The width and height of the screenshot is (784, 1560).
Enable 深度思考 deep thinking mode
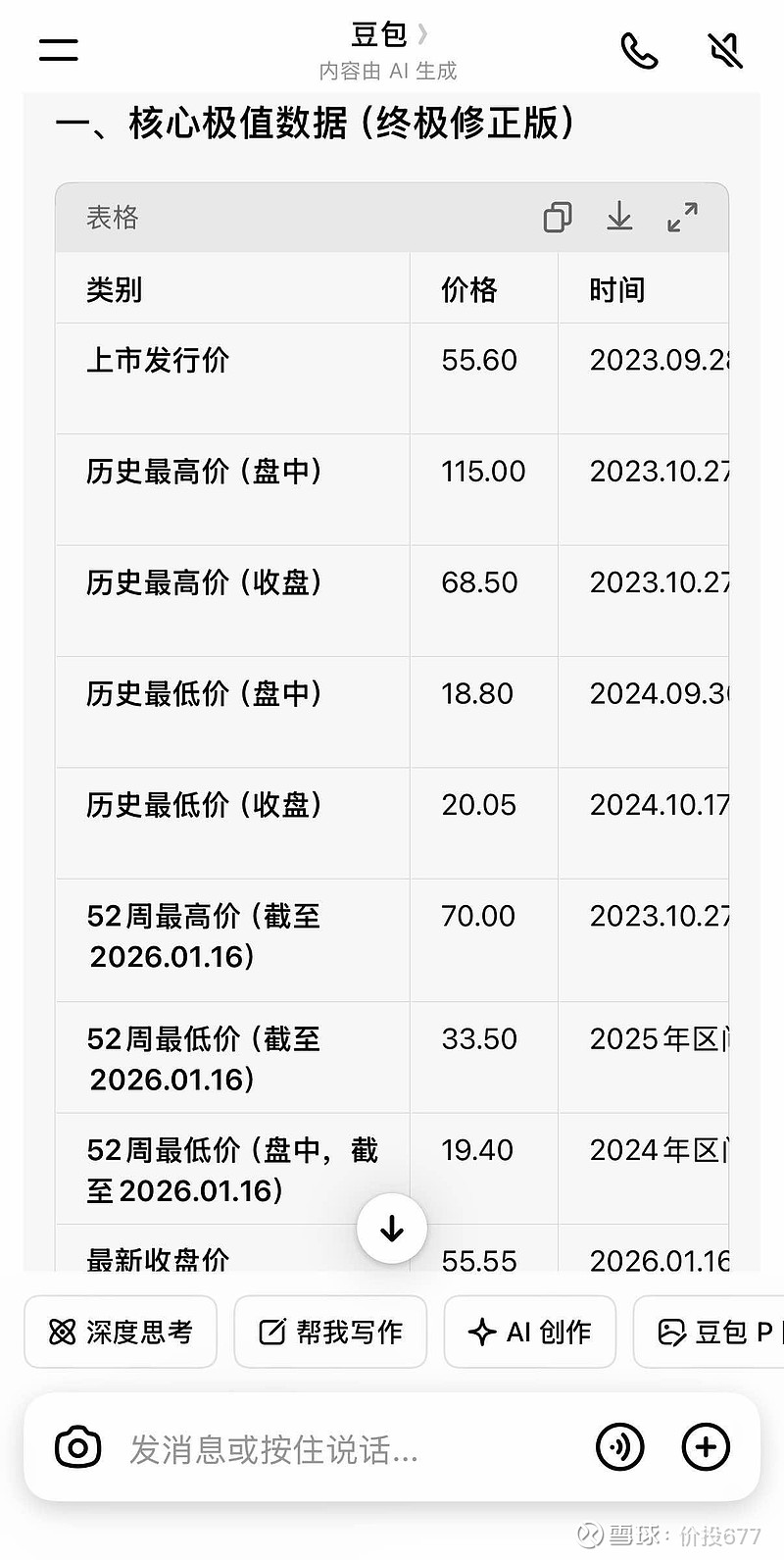pyautogui.click(x=120, y=1332)
